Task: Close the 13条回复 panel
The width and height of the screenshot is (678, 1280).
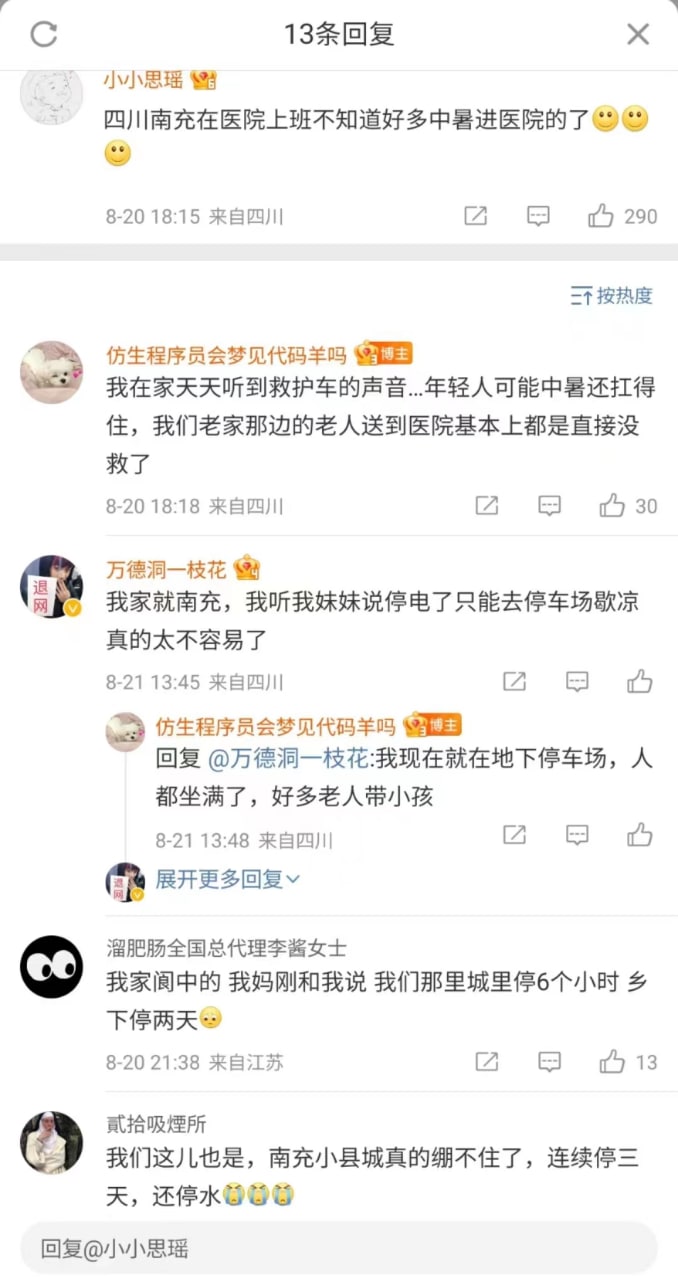Action: click(x=638, y=35)
